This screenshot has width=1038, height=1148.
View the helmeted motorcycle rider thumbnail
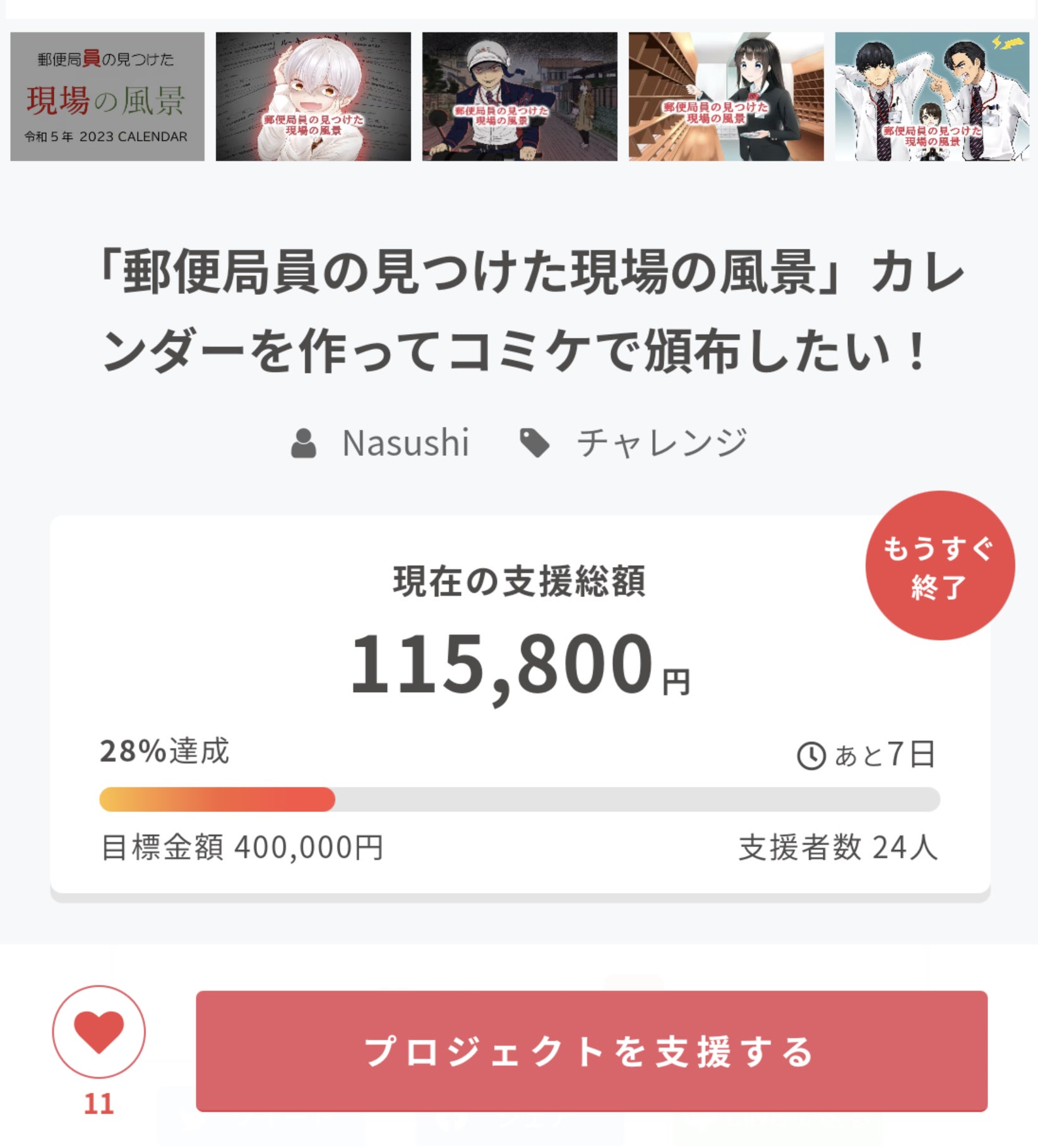click(x=520, y=97)
